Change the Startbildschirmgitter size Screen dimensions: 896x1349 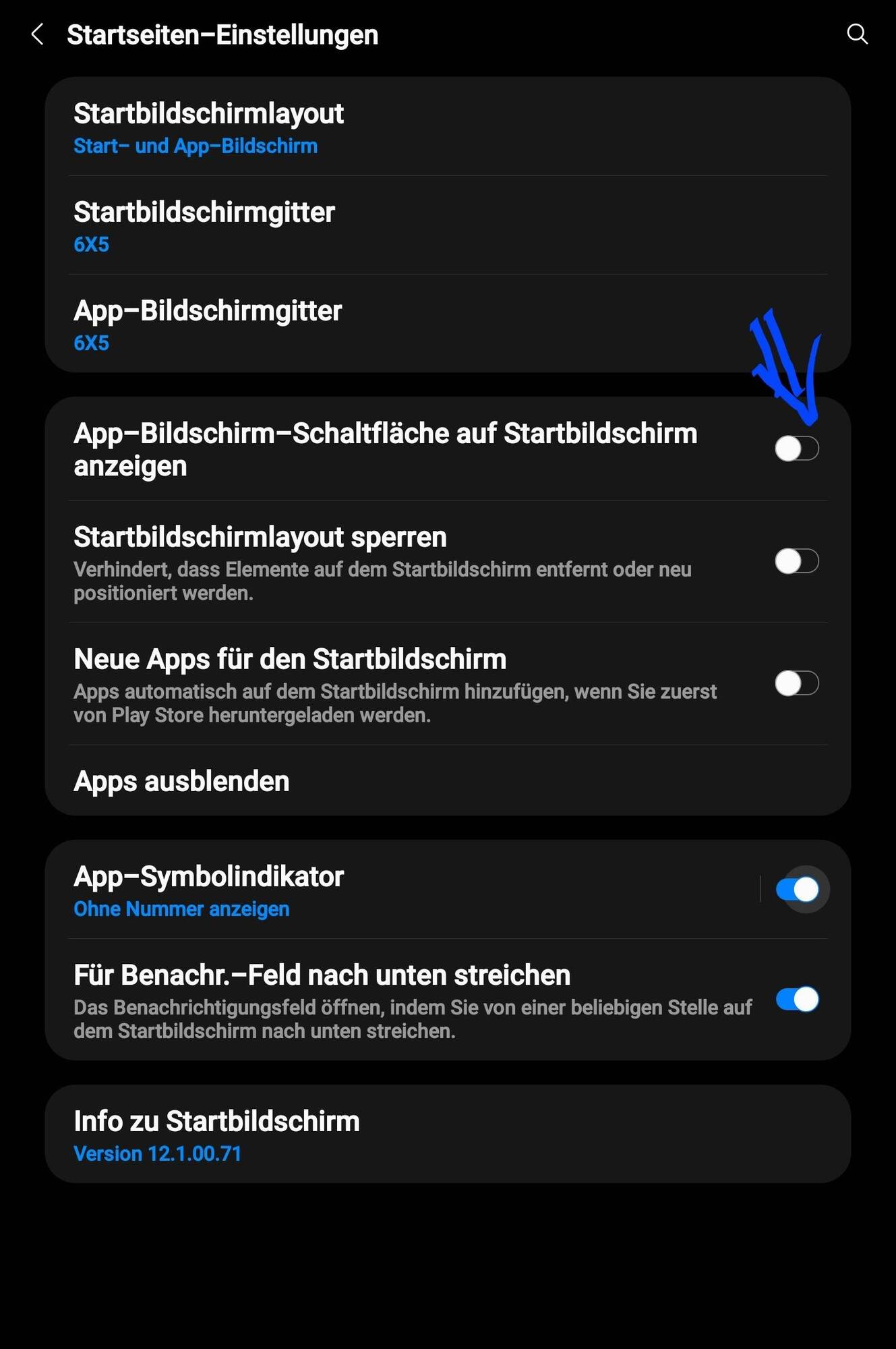(x=405, y=226)
